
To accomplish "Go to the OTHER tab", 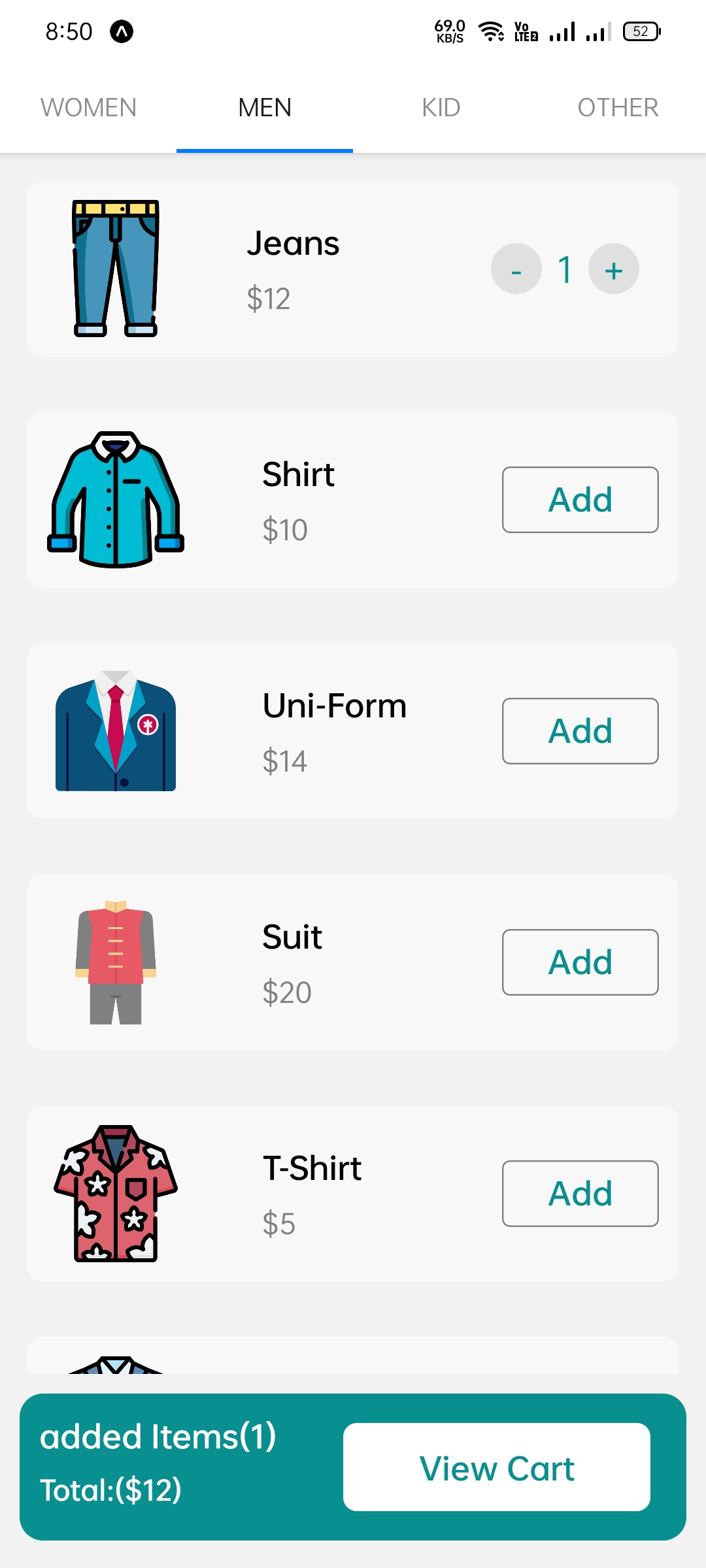I will [618, 108].
